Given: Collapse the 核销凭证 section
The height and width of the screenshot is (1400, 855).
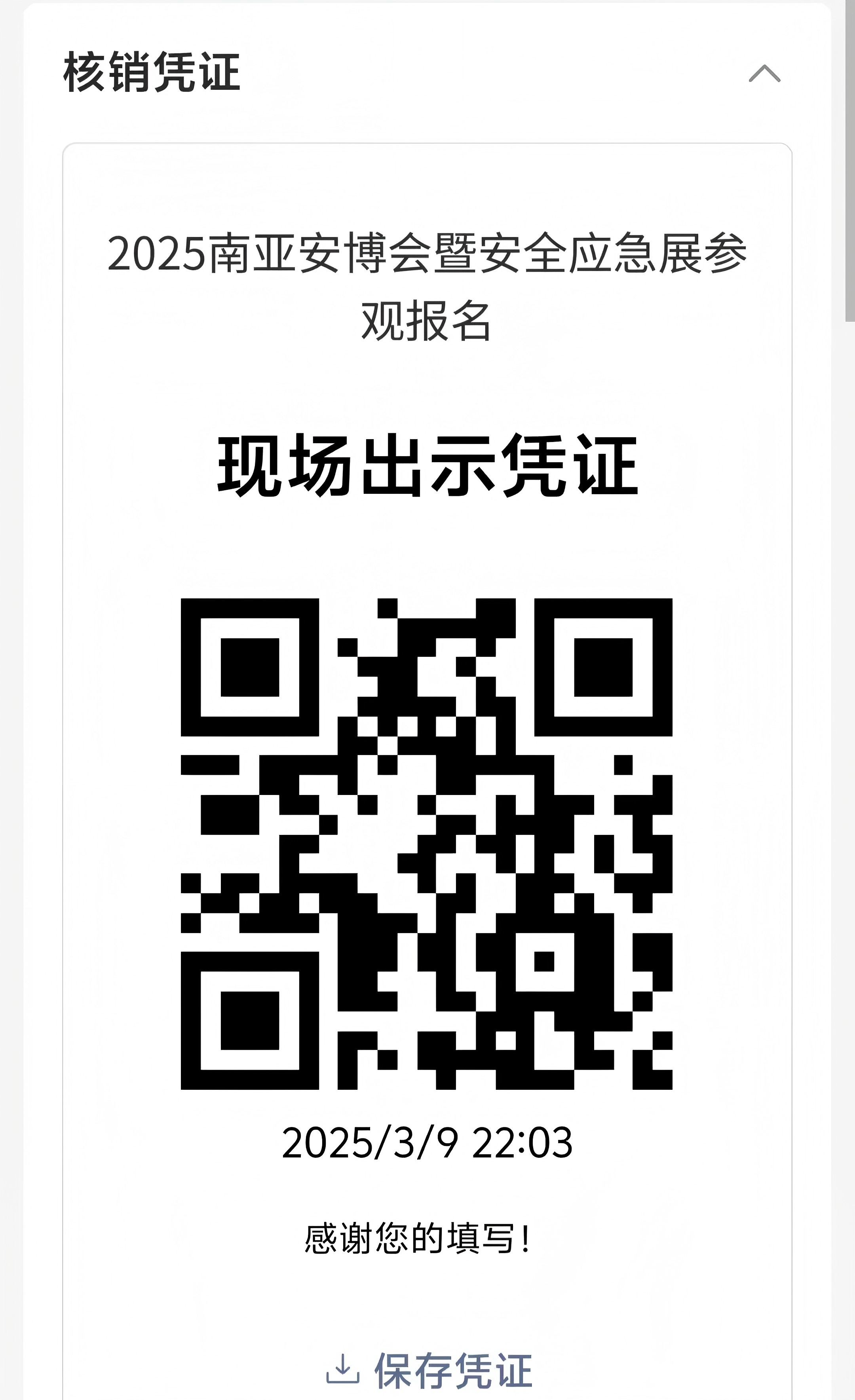Looking at the screenshot, I should click(x=764, y=73).
